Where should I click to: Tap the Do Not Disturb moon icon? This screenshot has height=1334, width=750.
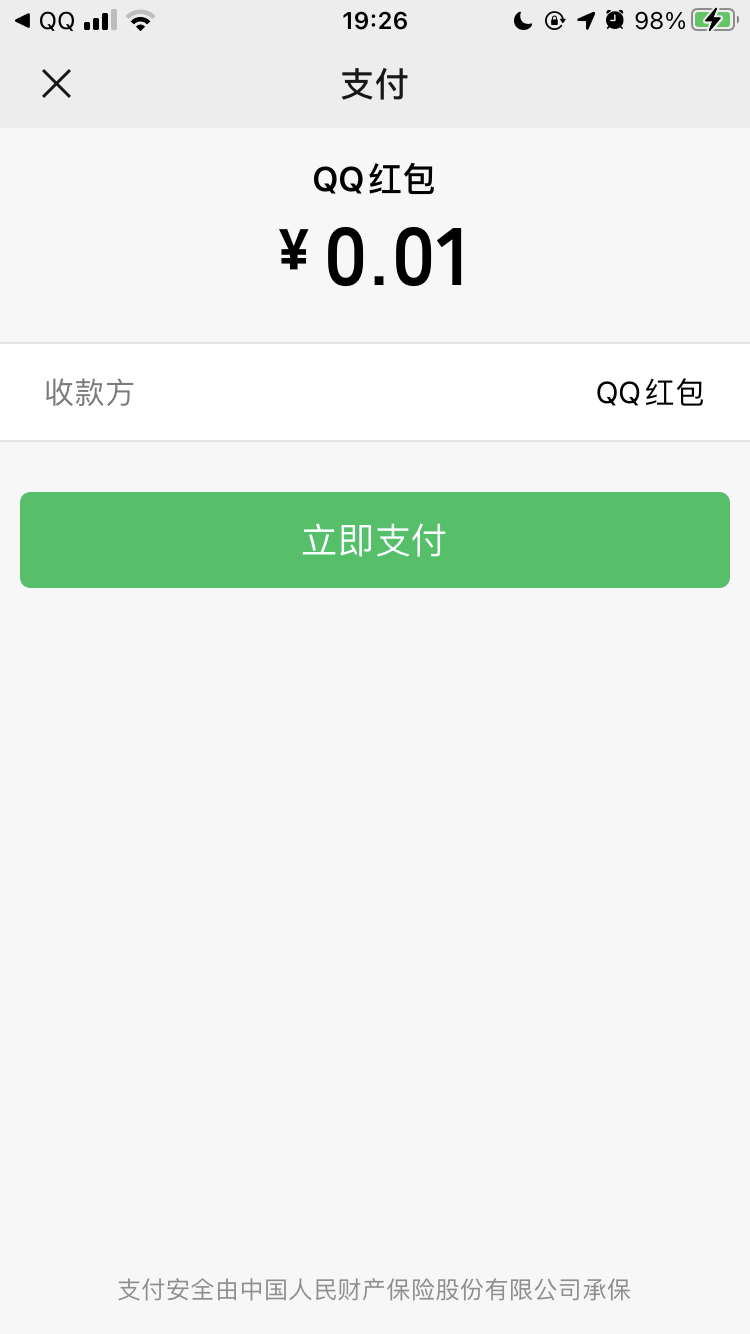[522, 20]
